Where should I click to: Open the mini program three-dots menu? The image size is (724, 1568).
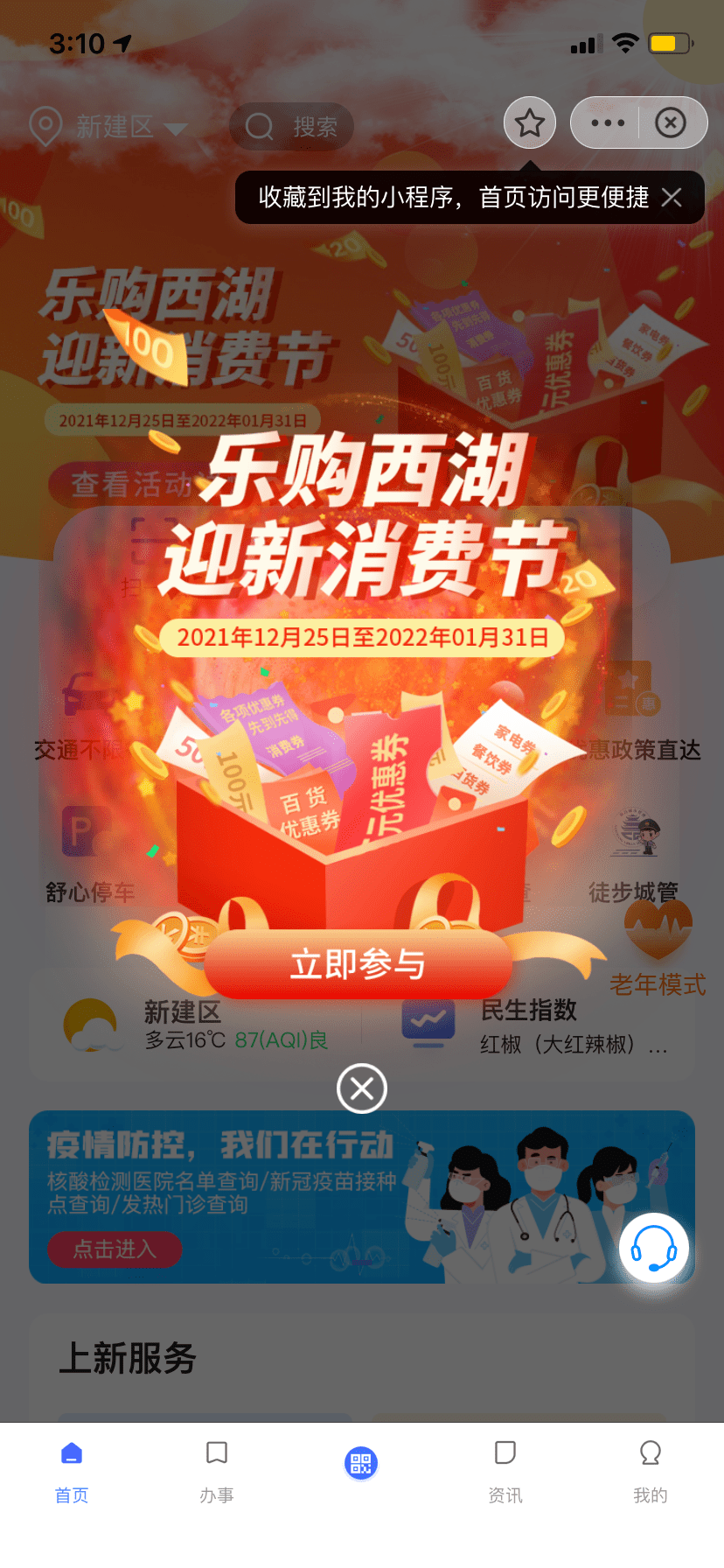pos(608,122)
